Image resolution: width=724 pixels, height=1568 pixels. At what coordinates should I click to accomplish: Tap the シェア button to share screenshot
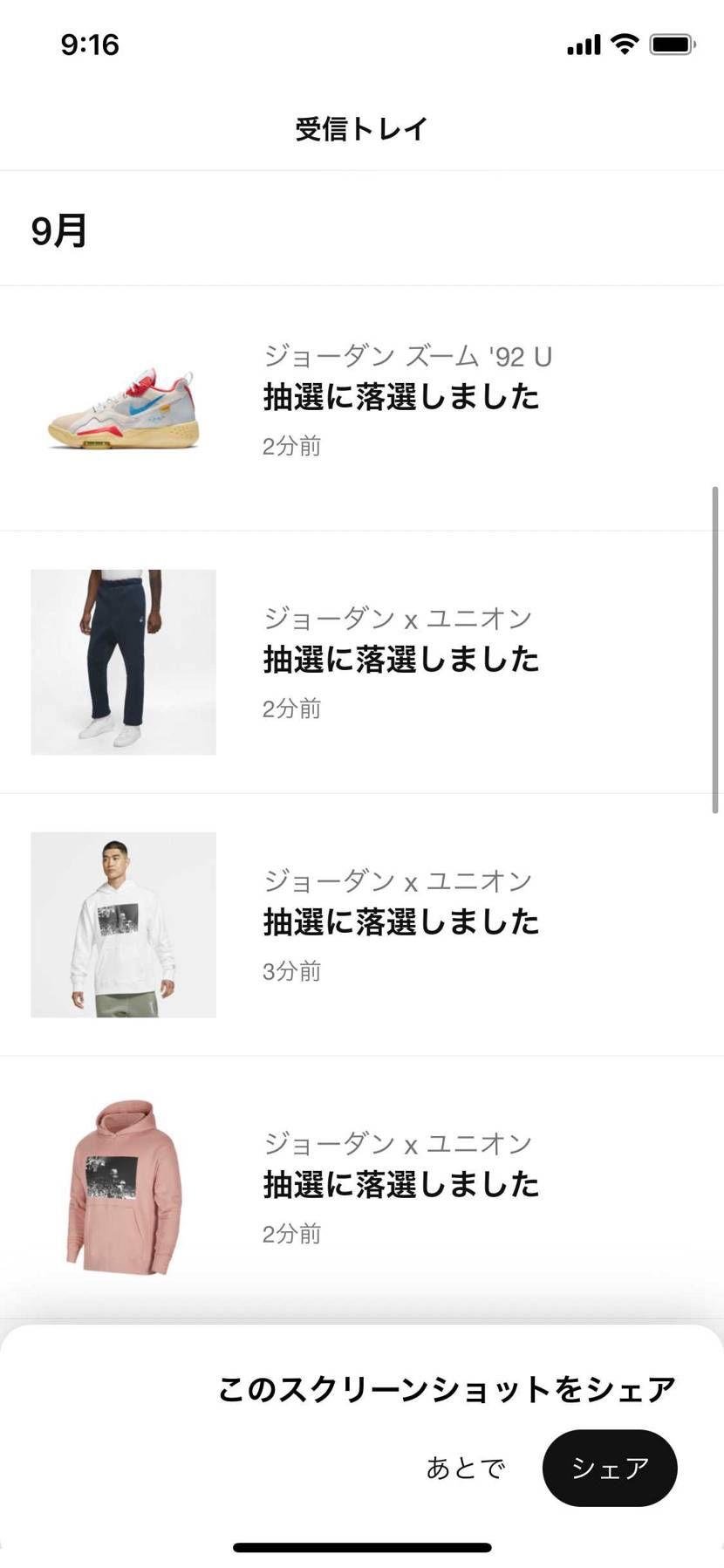point(609,1468)
